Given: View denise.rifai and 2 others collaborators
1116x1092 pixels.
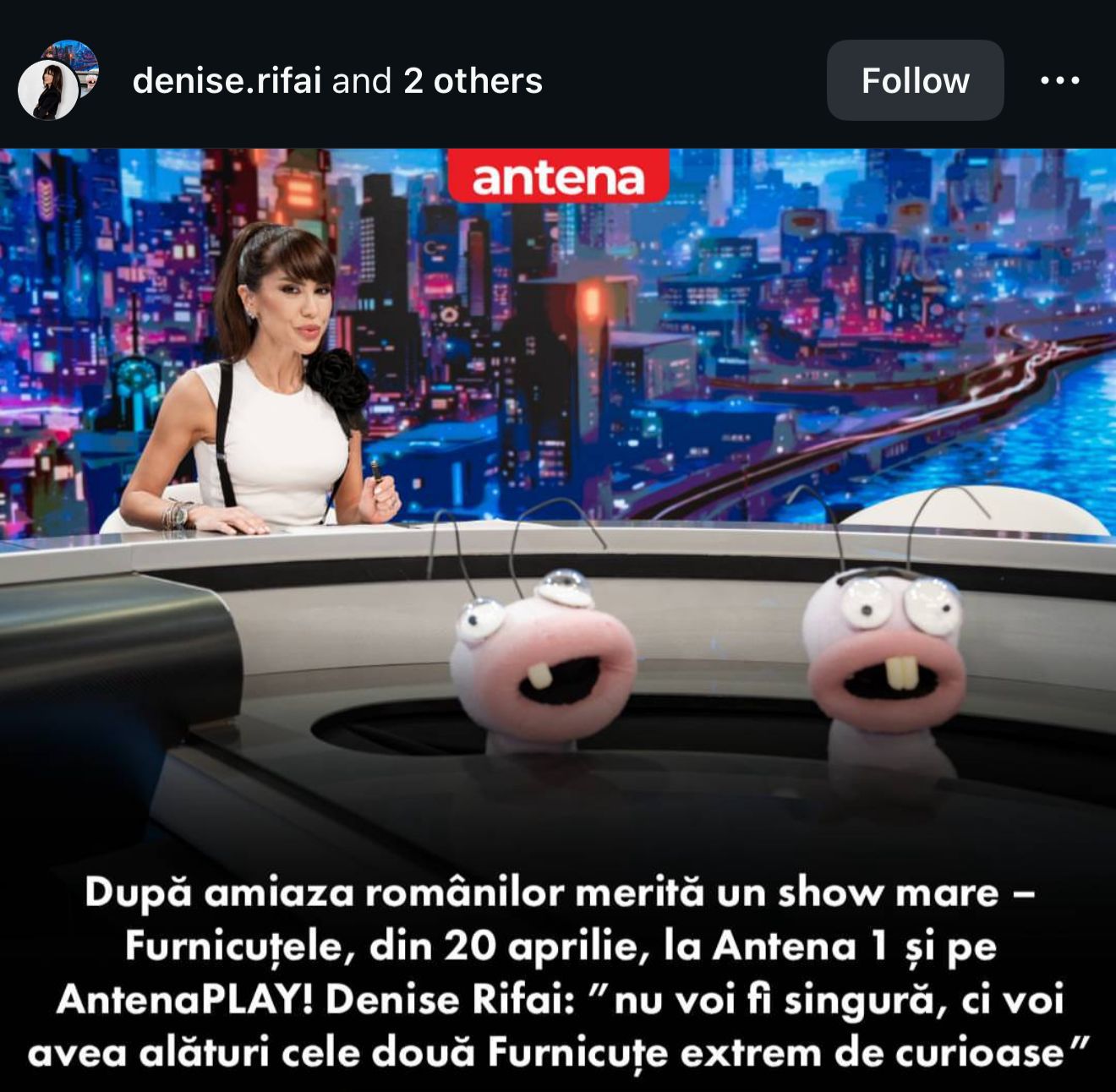Looking at the screenshot, I should click(337, 81).
